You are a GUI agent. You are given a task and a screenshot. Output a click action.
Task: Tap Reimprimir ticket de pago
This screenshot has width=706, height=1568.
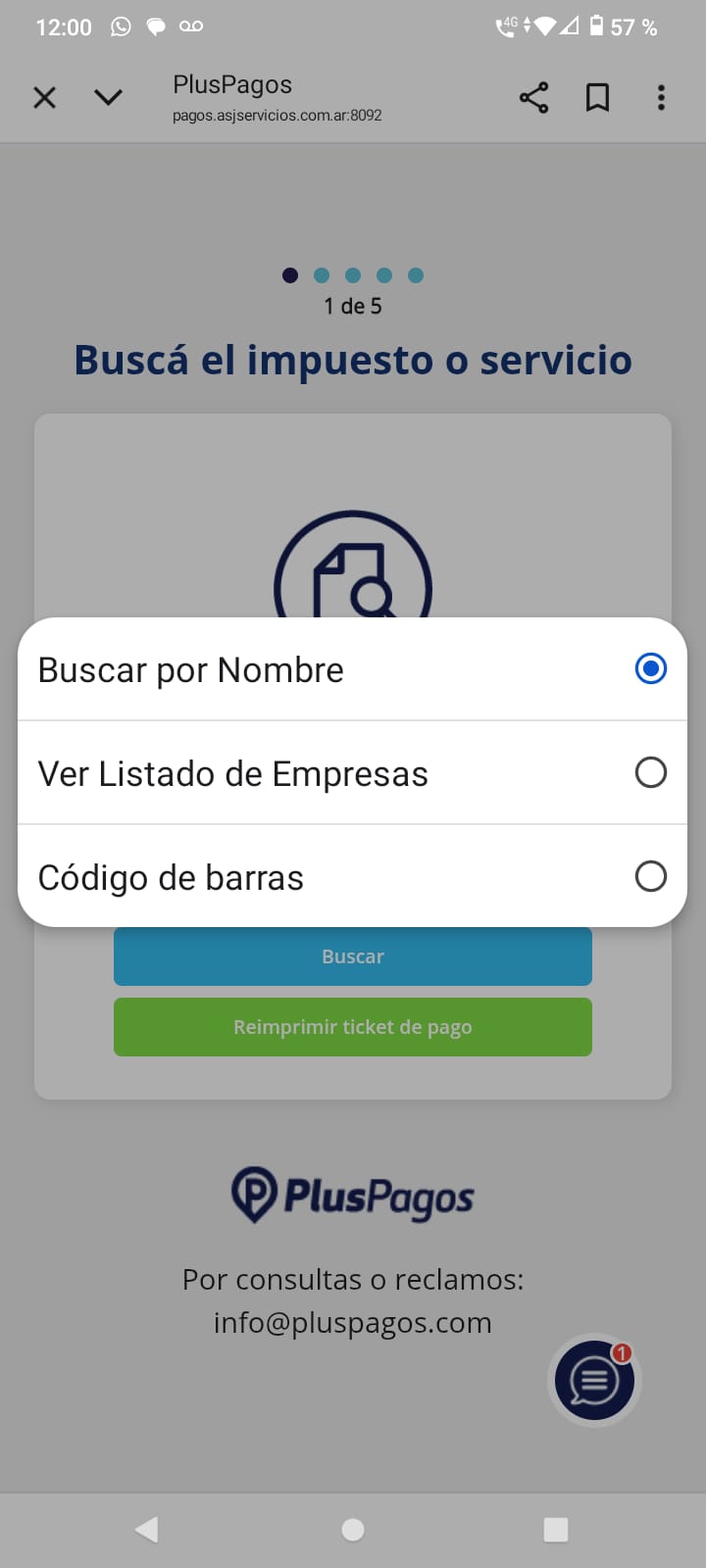point(352,1027)
